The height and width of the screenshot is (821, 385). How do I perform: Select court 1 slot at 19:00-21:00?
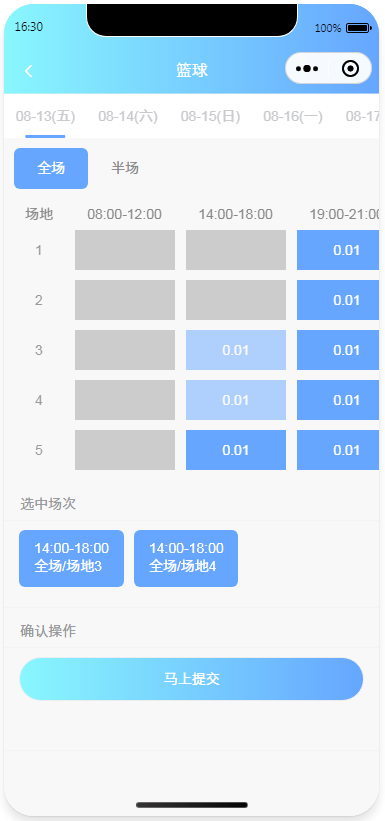click(338, 250)
